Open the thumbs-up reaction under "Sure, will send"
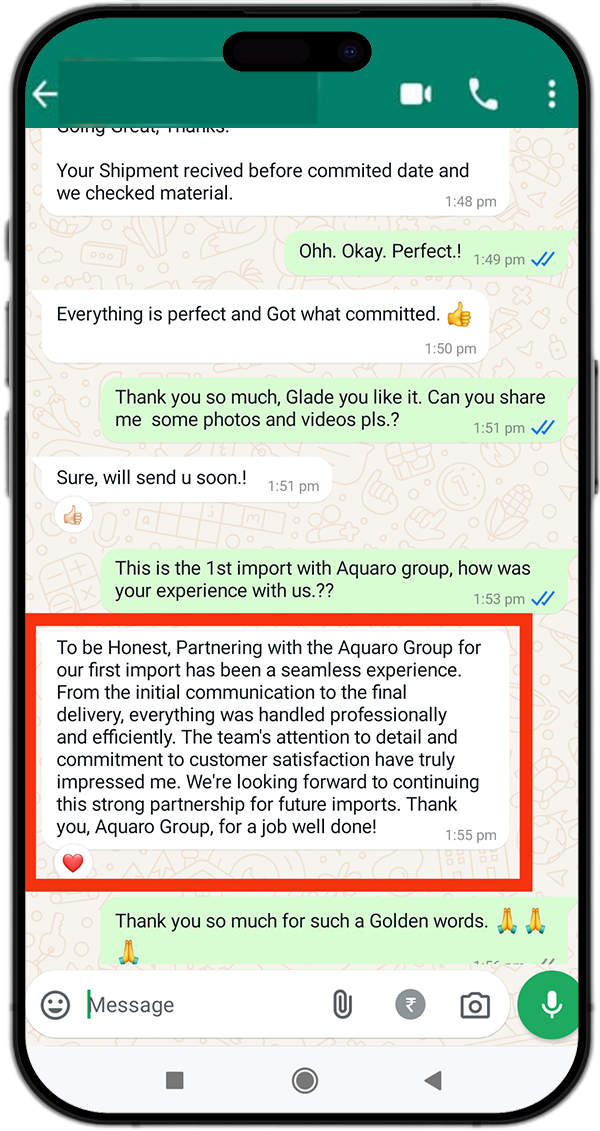This screenshot has width=600, height=1131. [73, 517]
